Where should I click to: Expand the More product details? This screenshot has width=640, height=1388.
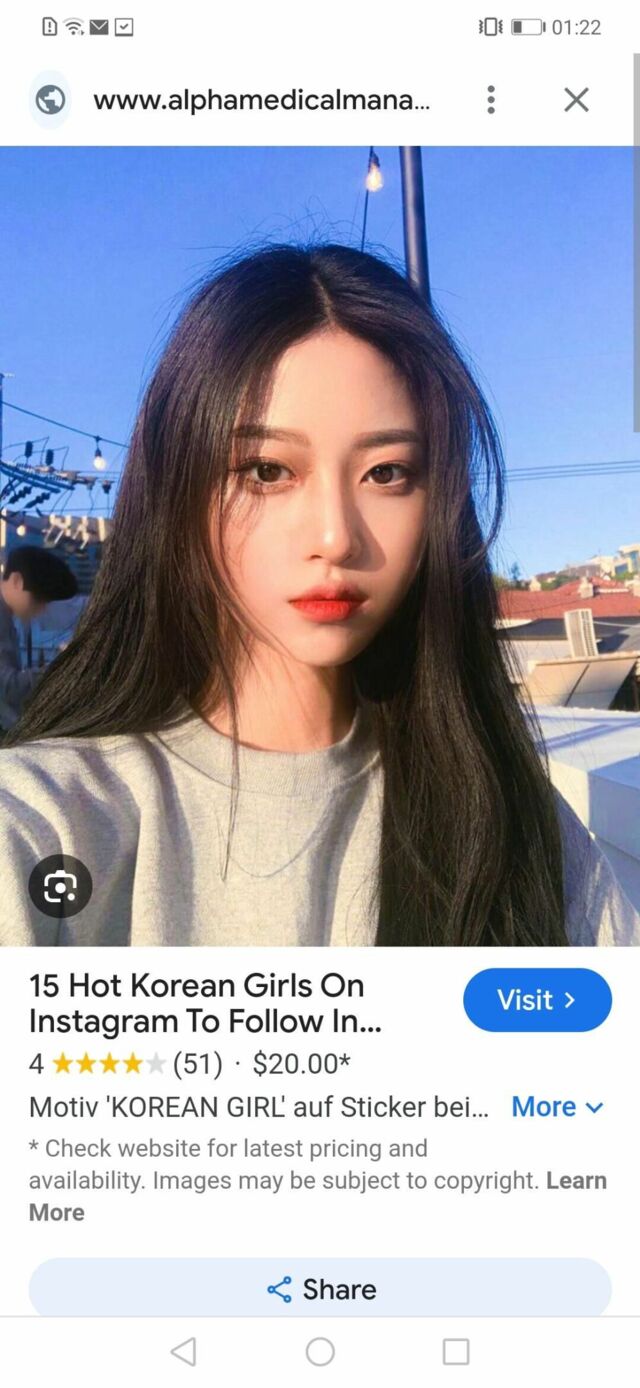coord(557,1107)
